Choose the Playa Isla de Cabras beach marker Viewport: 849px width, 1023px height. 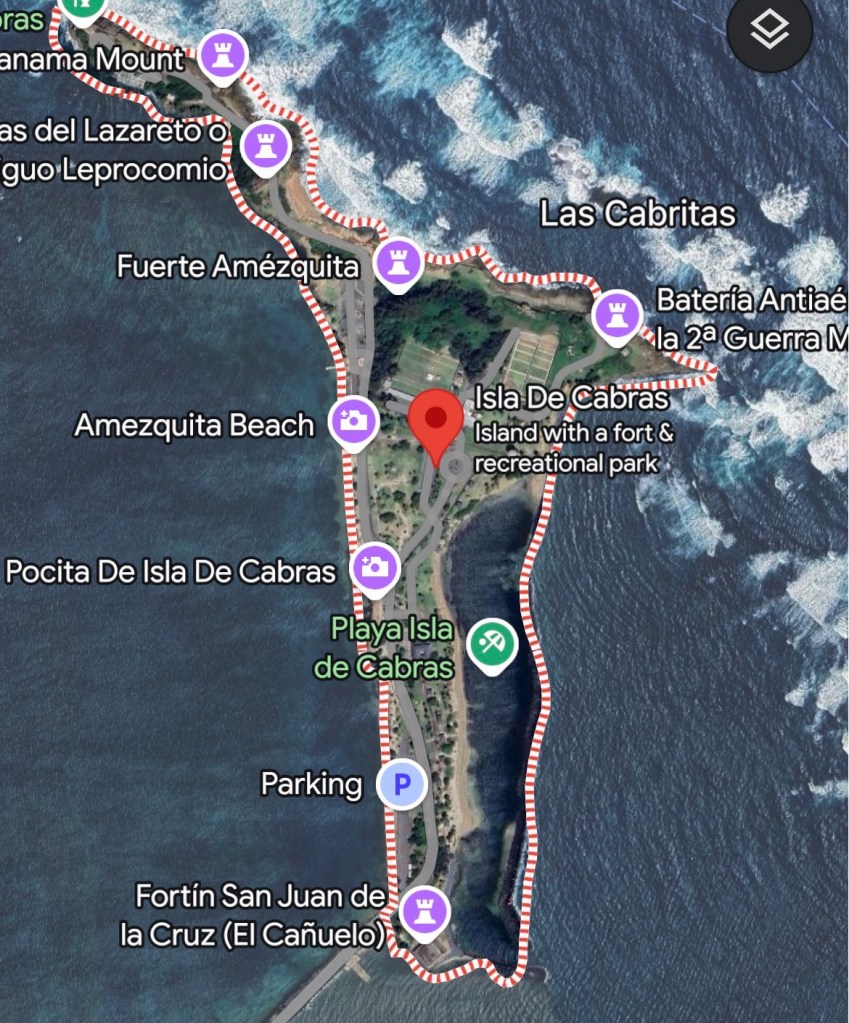click(x=491, y=643)
